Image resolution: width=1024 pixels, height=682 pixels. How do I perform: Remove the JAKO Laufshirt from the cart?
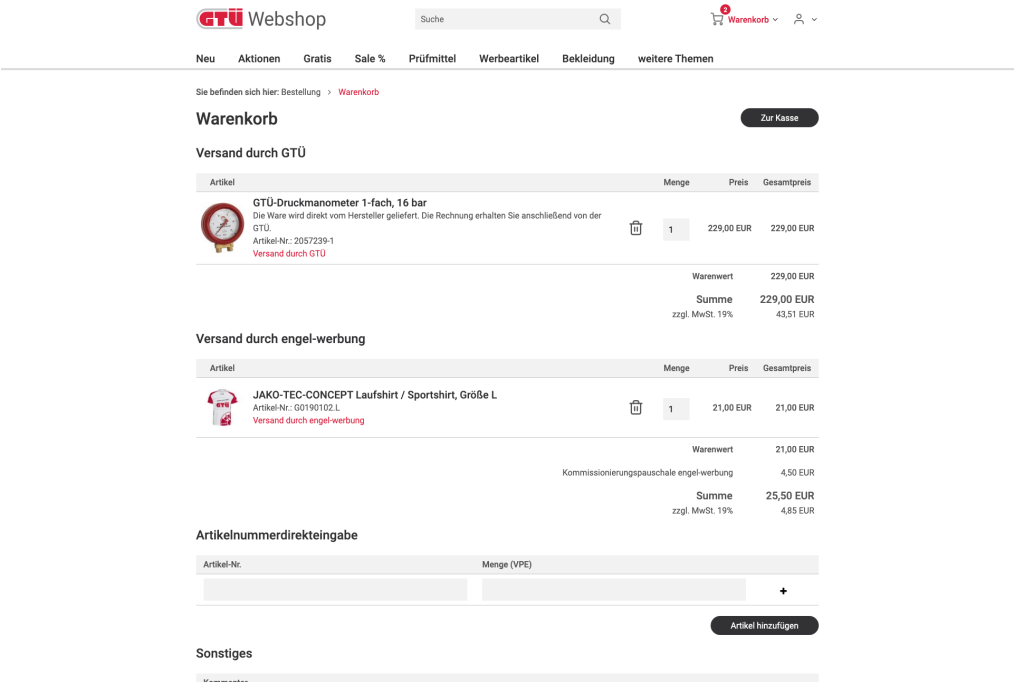(635, 408)
